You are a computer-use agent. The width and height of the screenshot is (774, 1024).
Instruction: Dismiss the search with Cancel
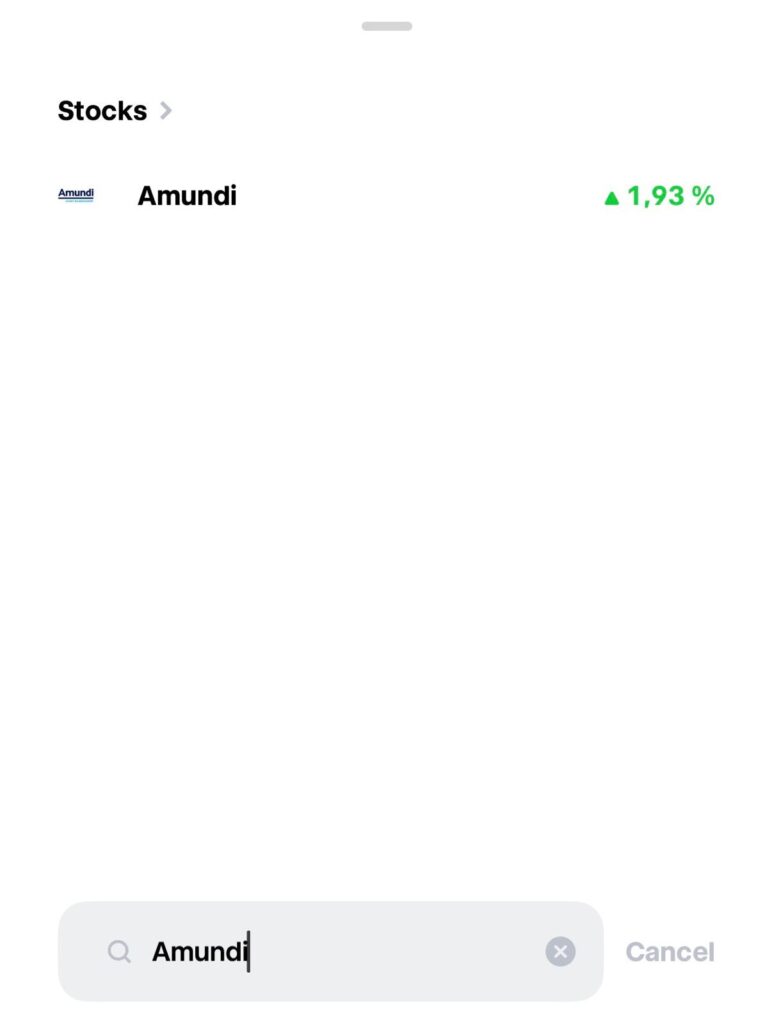[669, 951]
